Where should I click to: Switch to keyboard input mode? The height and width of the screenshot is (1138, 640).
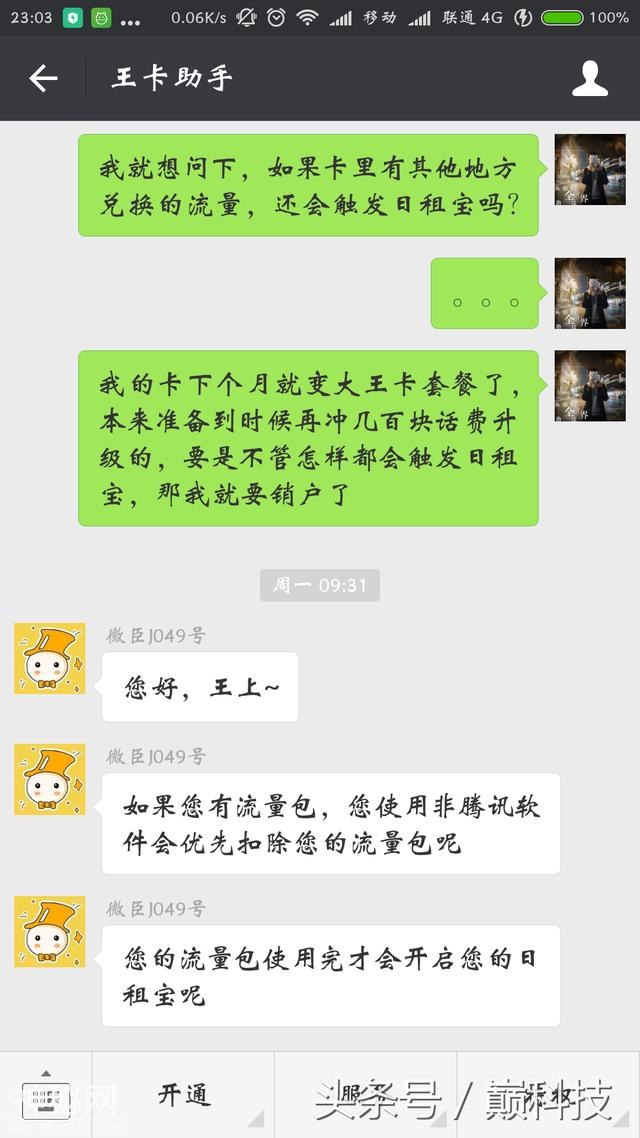[x=45, y=1096]
